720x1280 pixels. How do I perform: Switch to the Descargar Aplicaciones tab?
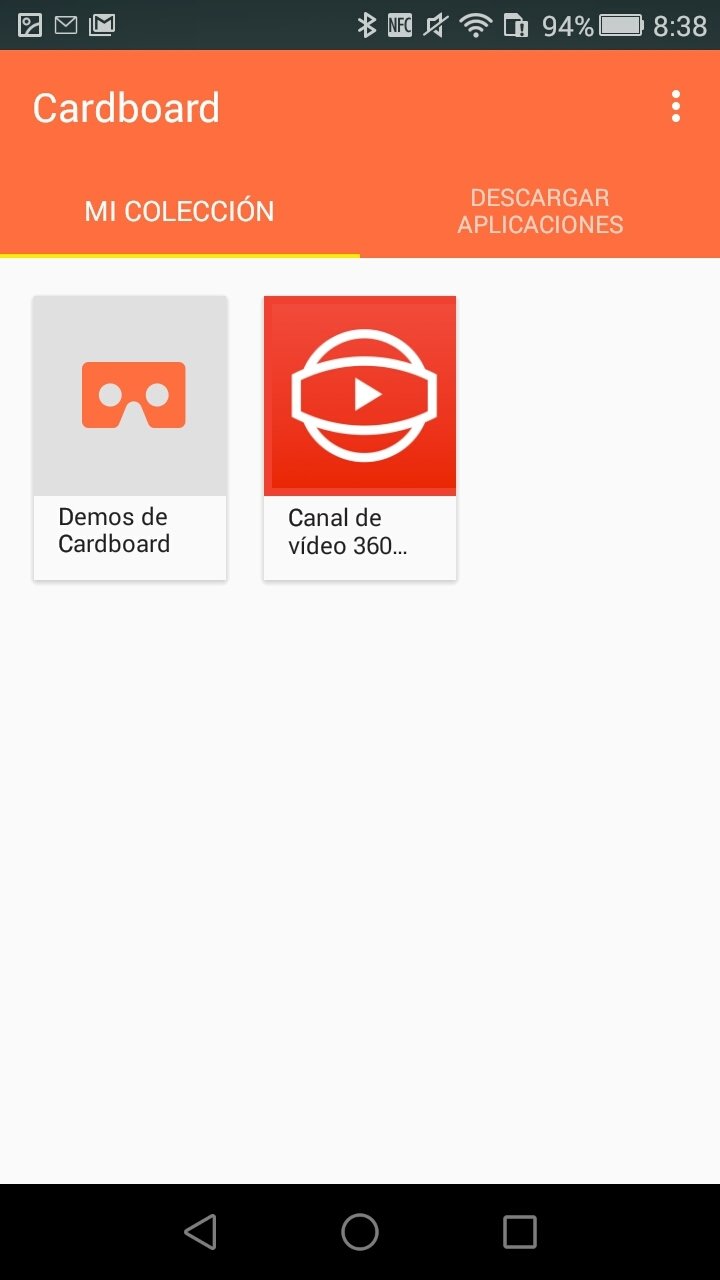click(x=540, y=211)
